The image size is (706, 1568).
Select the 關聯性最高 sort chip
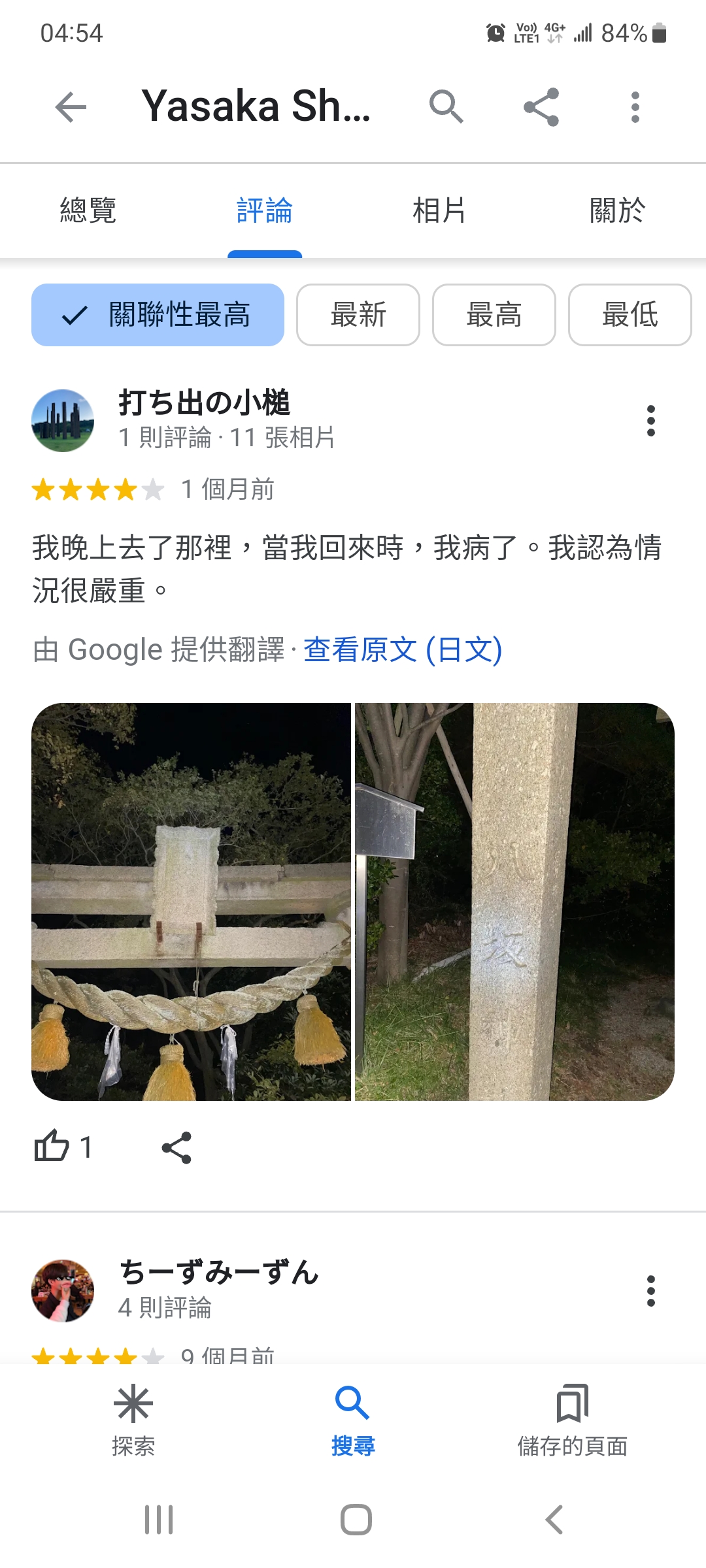coord(158,315)
